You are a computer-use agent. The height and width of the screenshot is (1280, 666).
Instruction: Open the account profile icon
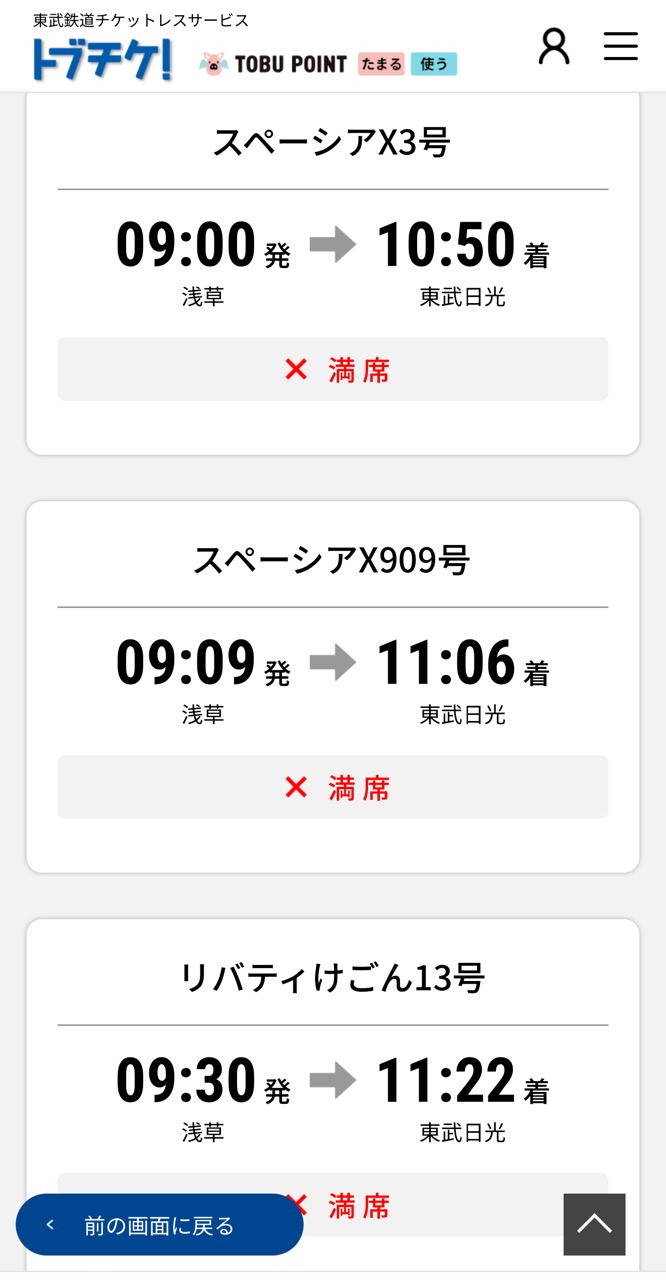pyautogui.click(x=554, y=46)
